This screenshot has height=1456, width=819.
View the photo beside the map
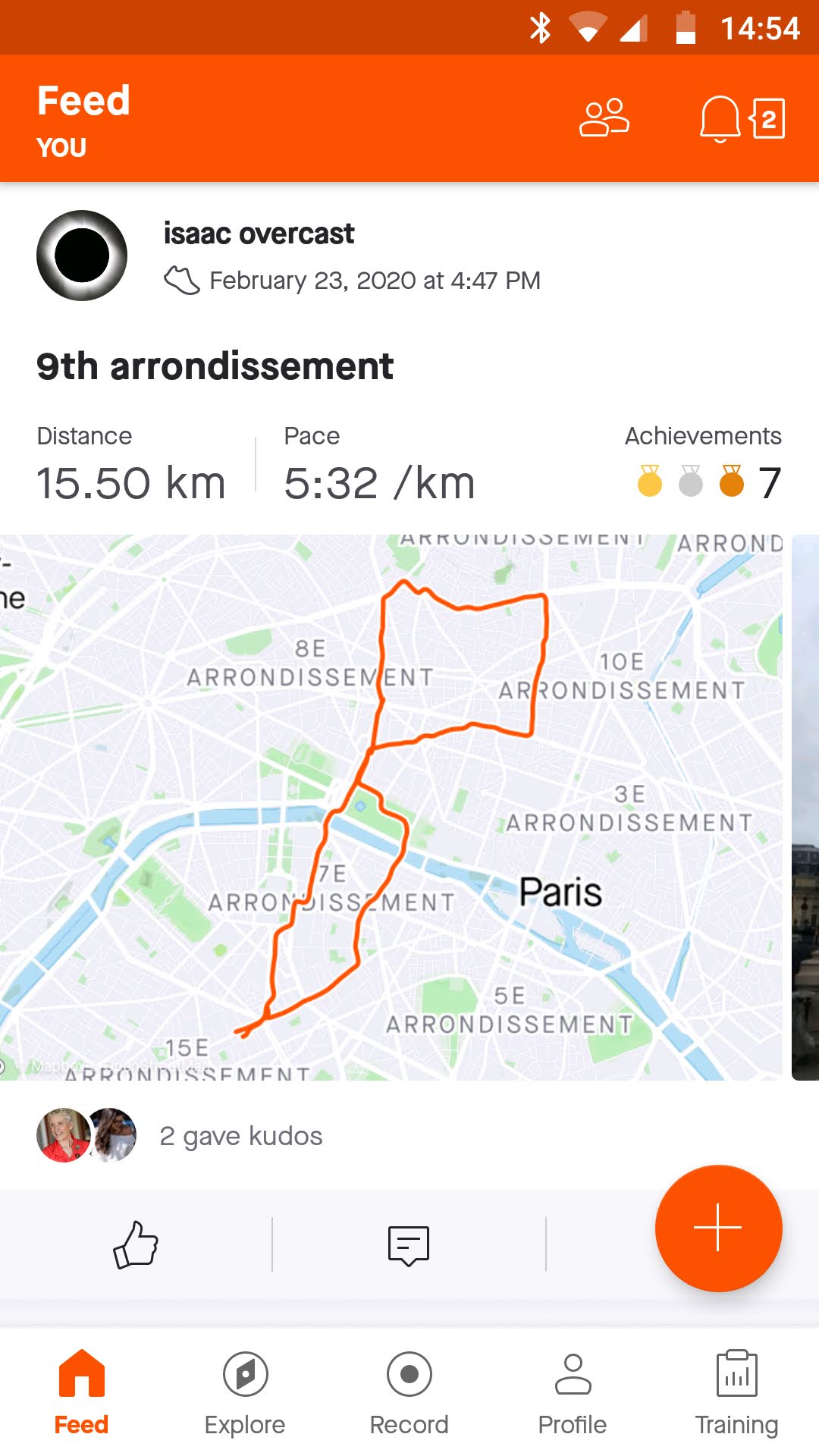[x=805, y=808]
